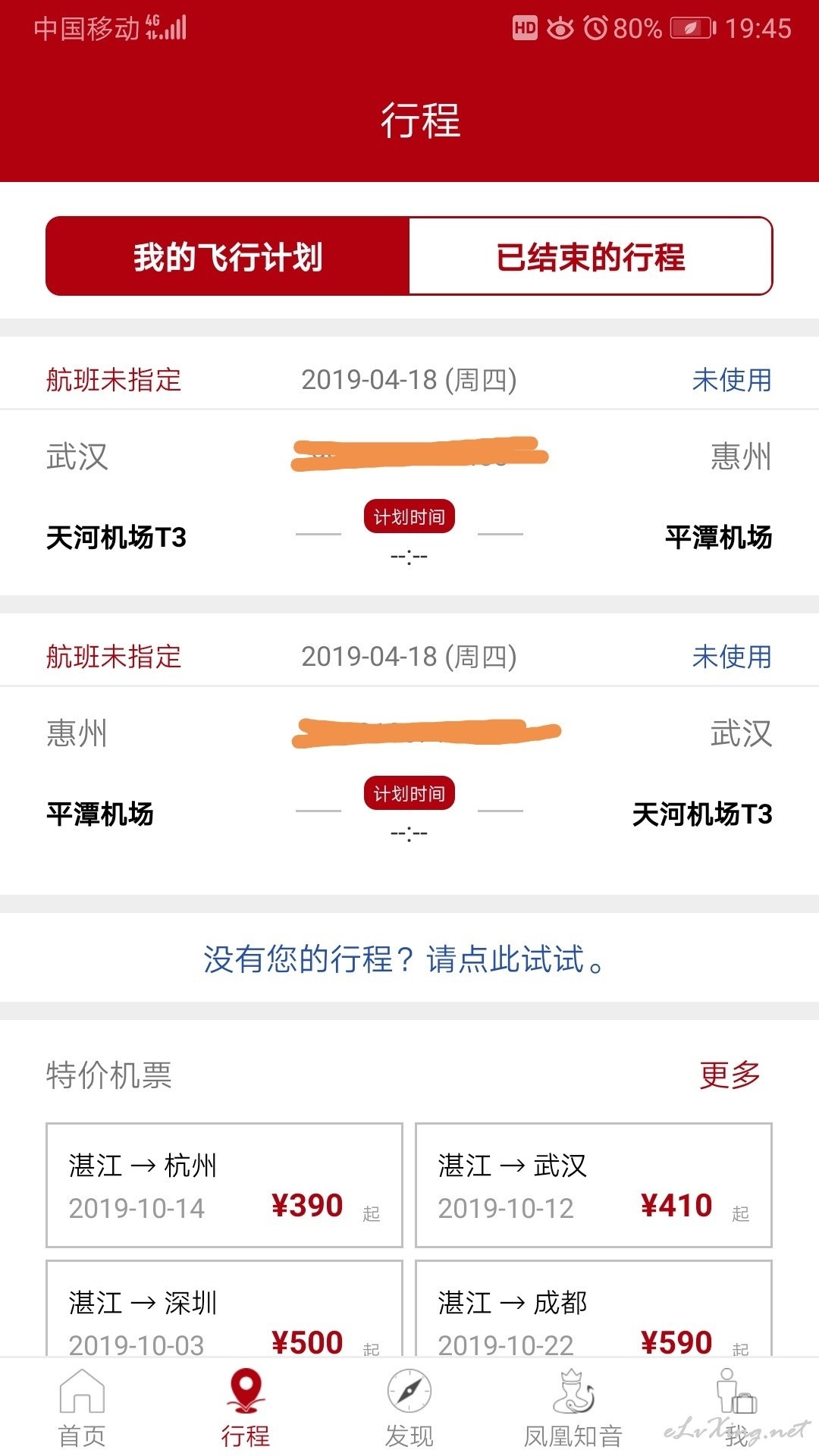Open 湛江 → 杭州 ¥390 fare

(224, 1185)
